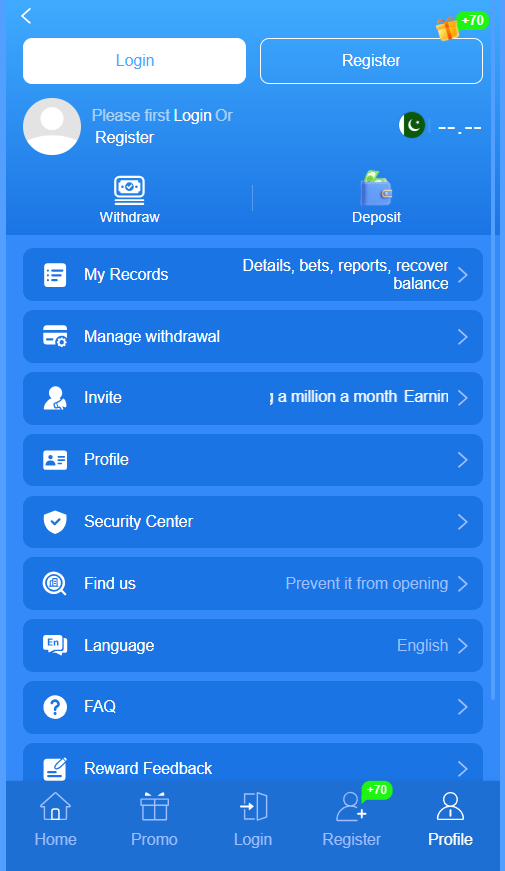Tap the Pakistan flag currency icon
The image size is (505, 871).
coord(412,126)
